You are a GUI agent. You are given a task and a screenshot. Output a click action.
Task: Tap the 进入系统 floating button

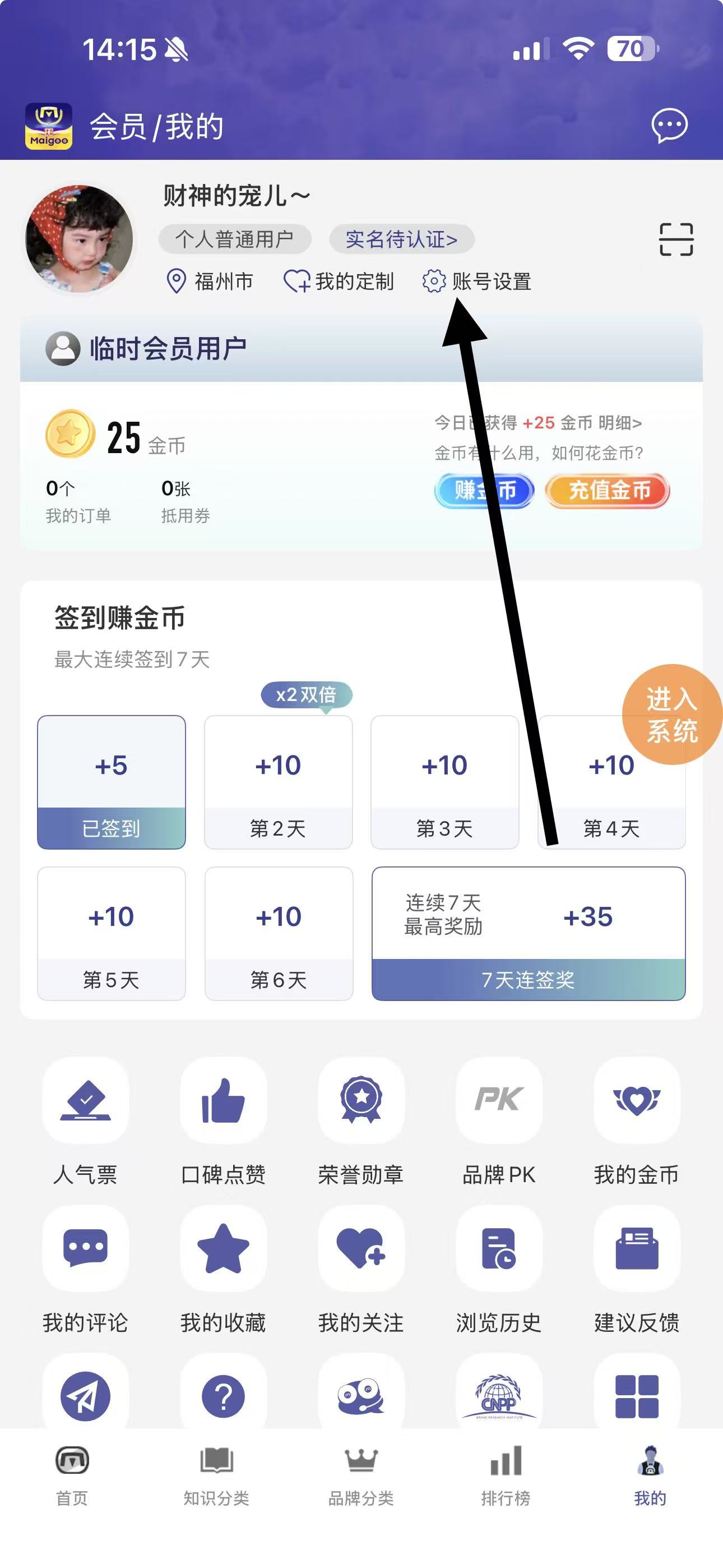672,714
